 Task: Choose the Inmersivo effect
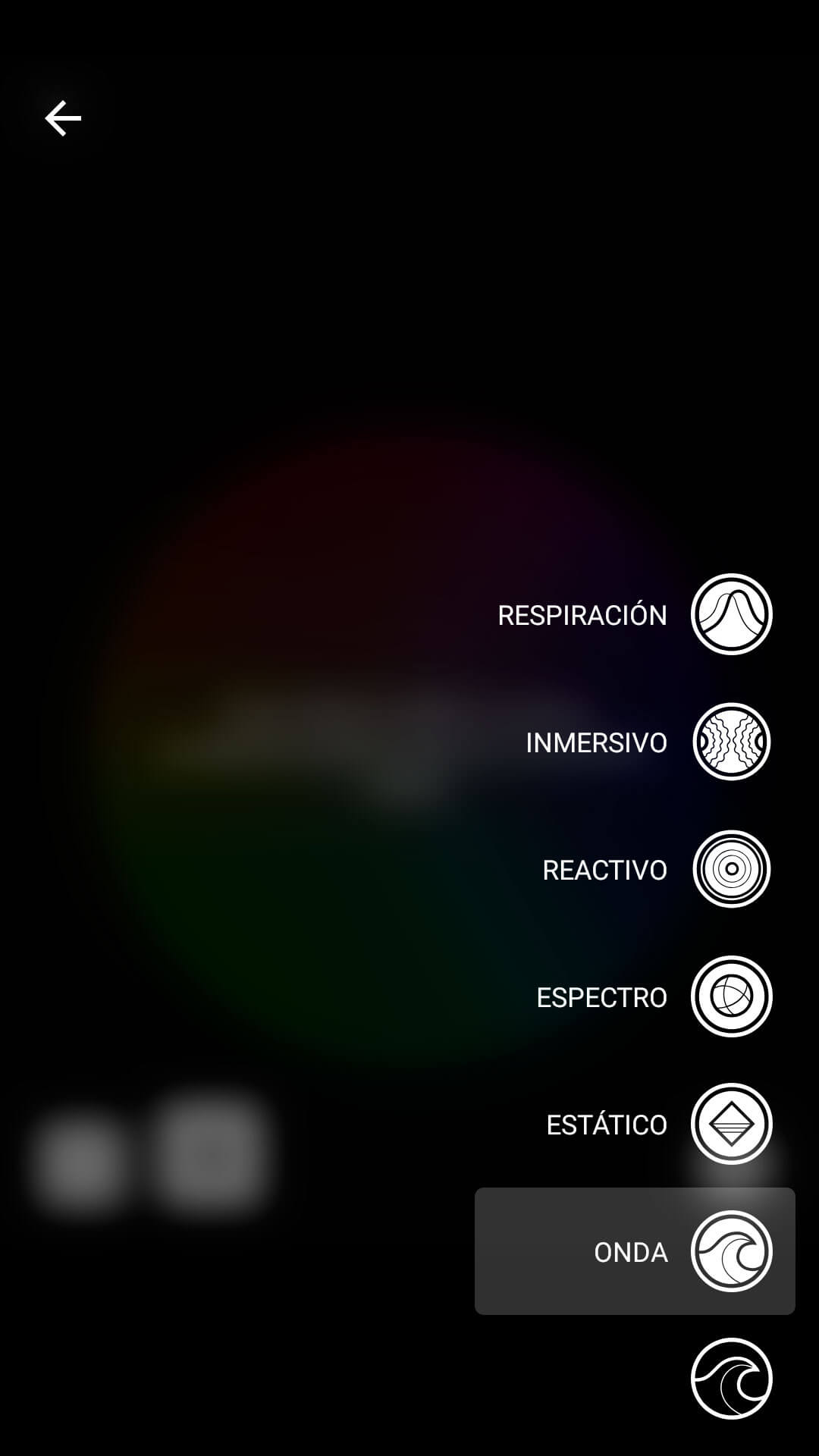(x=730, y=742)
